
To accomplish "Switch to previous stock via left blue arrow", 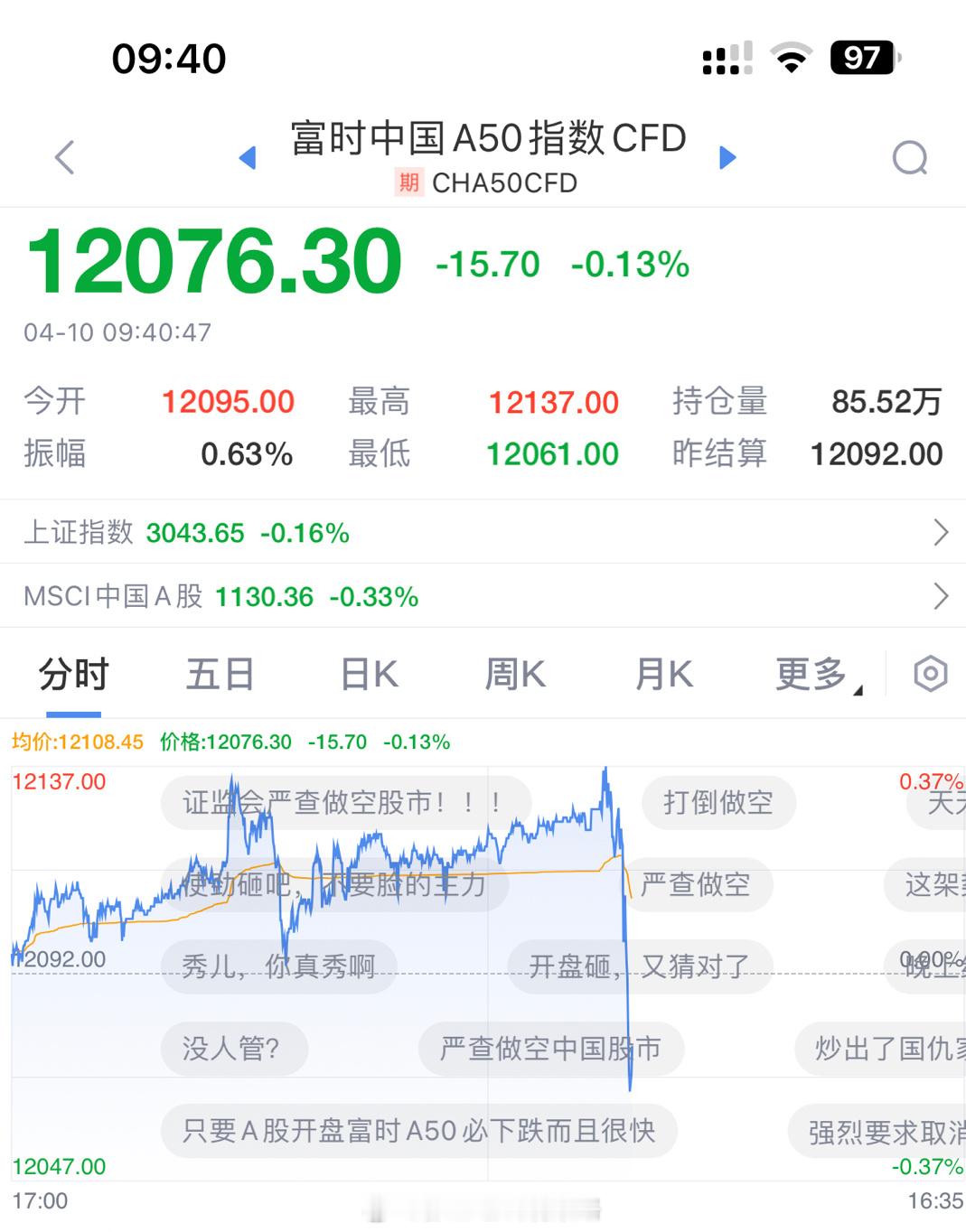I will [247, 155].
